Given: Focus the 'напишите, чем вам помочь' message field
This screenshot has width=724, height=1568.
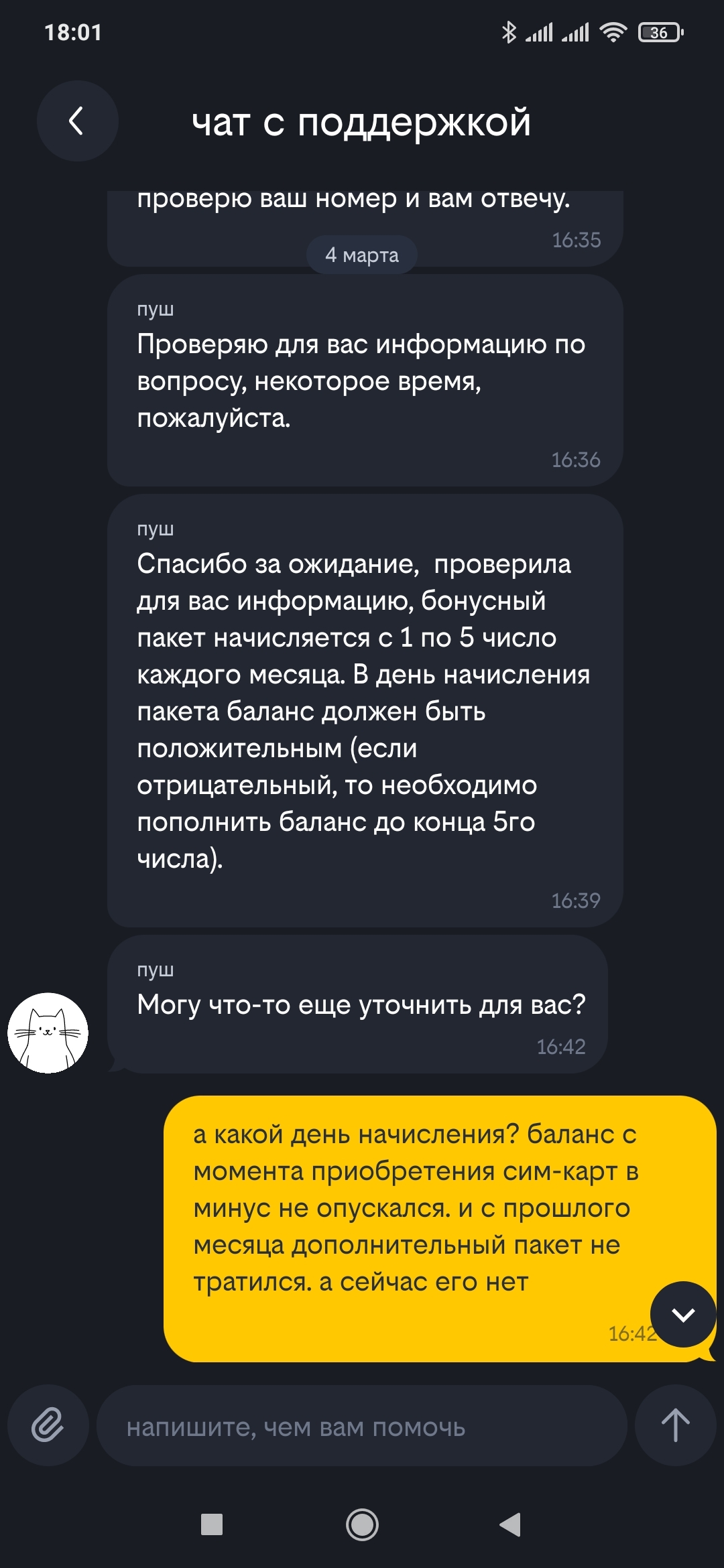Looking at the screenshot, I should 362,1426.
